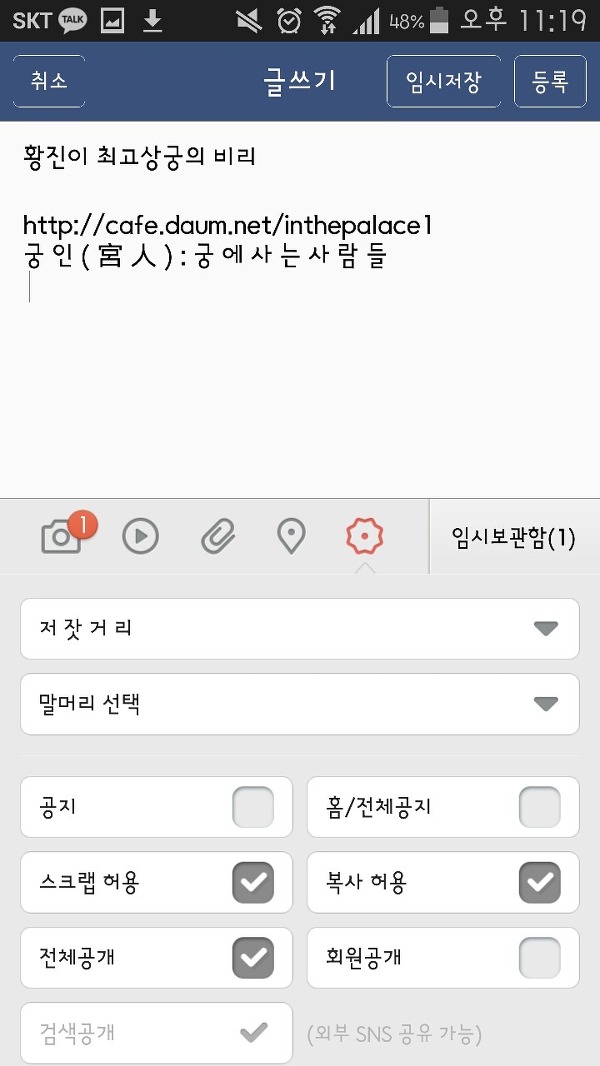Add a location with the pin icon

pos(291,537)
